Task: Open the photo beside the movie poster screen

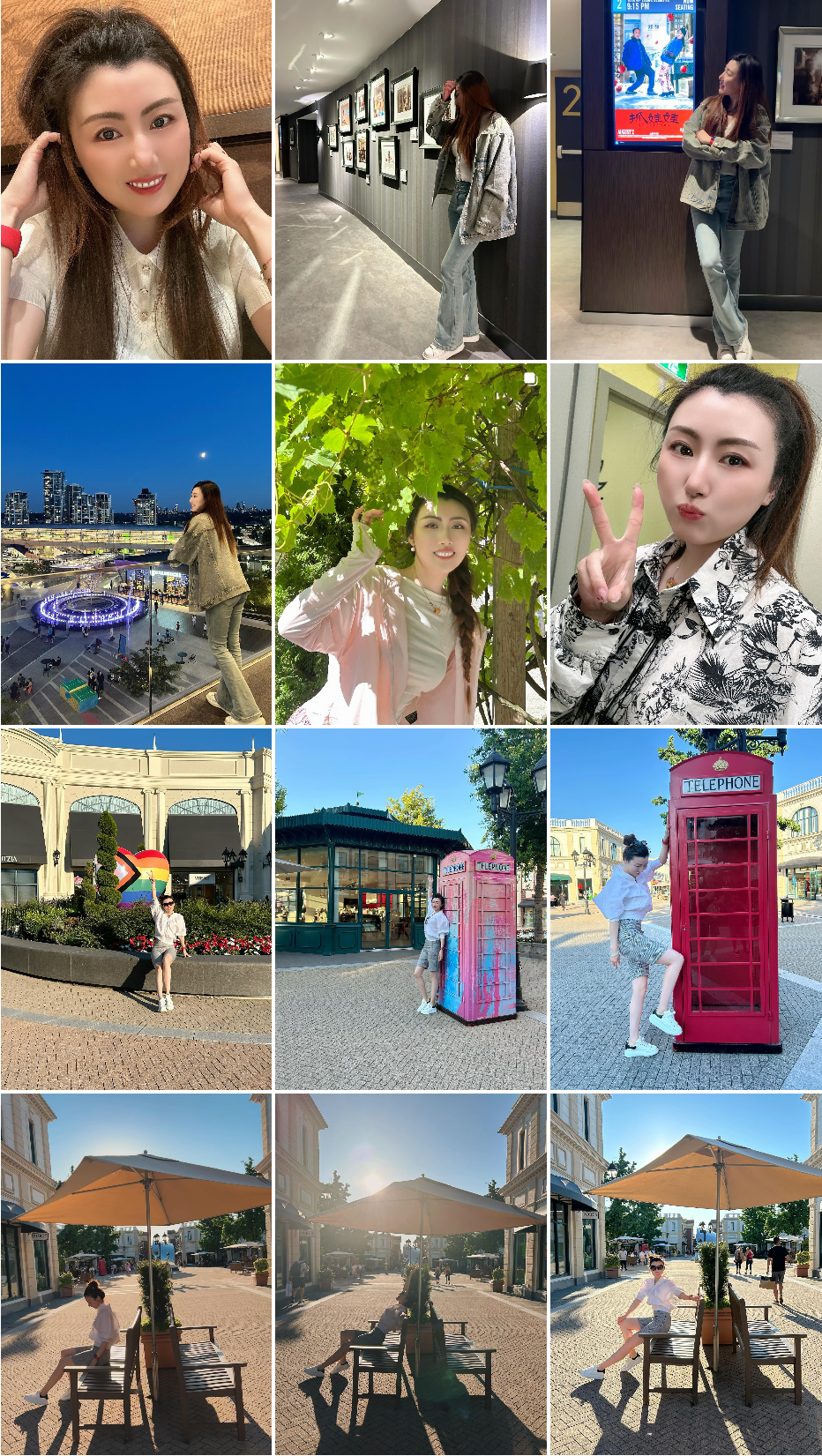Action: (x=685, y=180)
